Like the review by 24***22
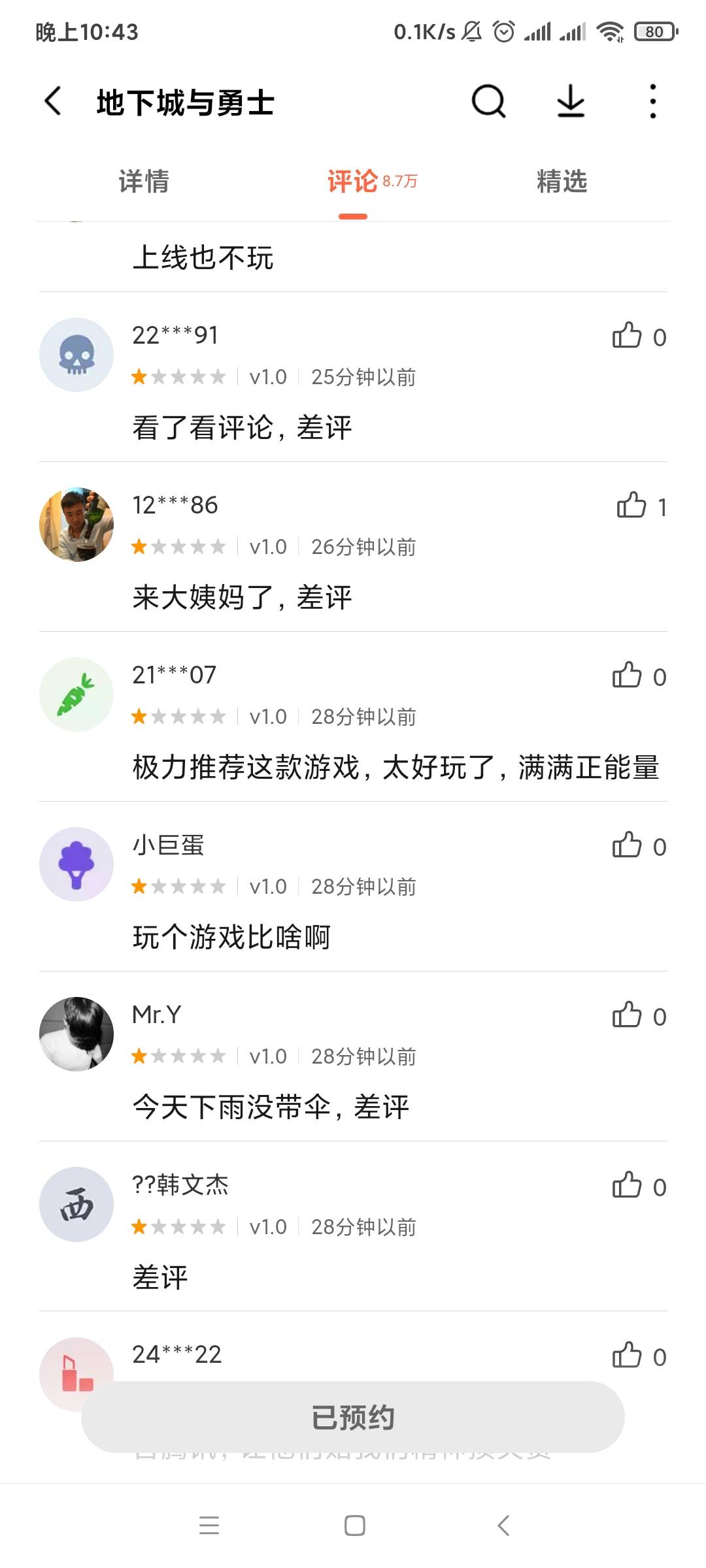 (639, 1356)
